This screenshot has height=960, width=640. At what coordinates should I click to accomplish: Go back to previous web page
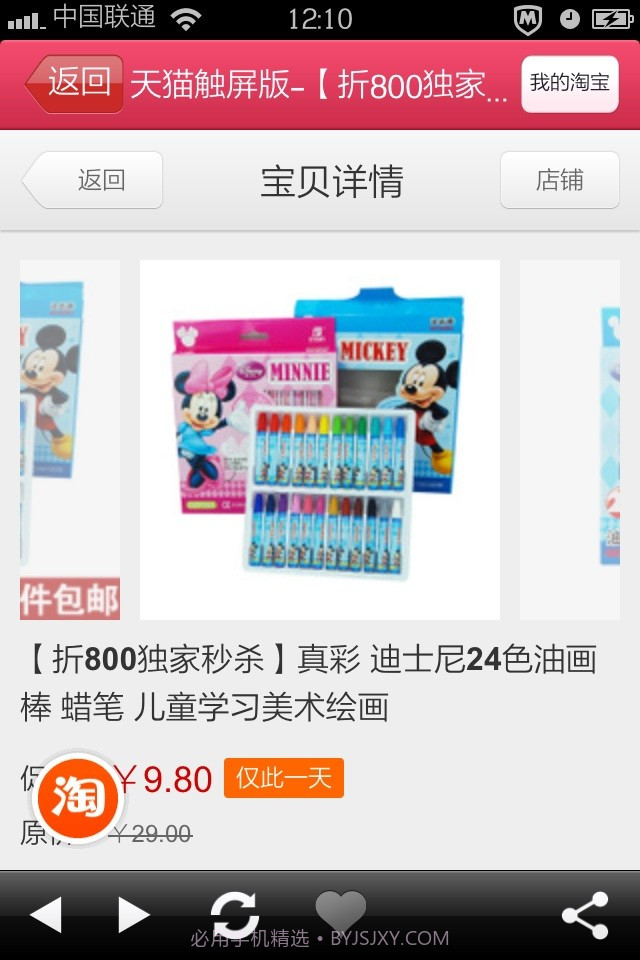point(46,914)
